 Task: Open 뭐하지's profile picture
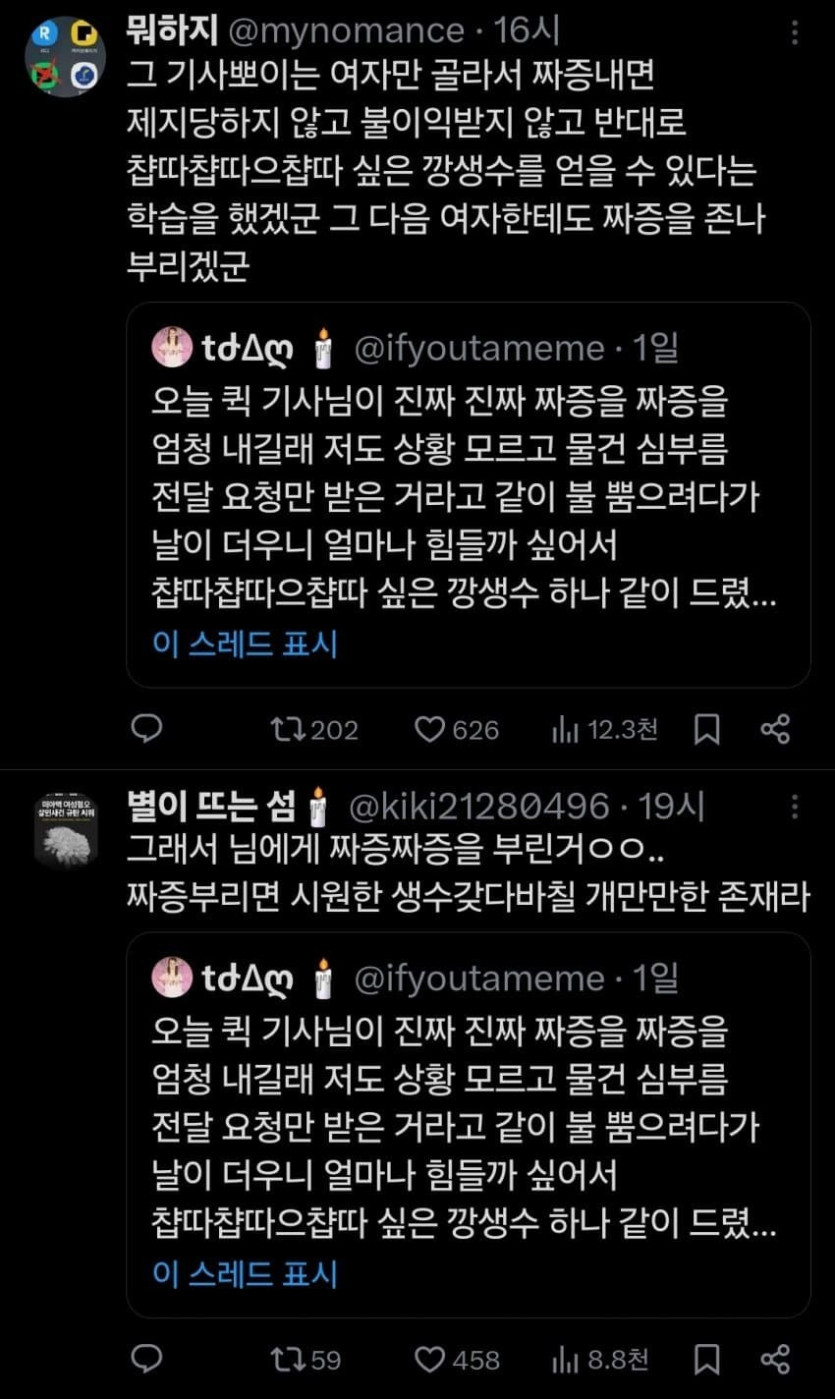tap(65, 56)
